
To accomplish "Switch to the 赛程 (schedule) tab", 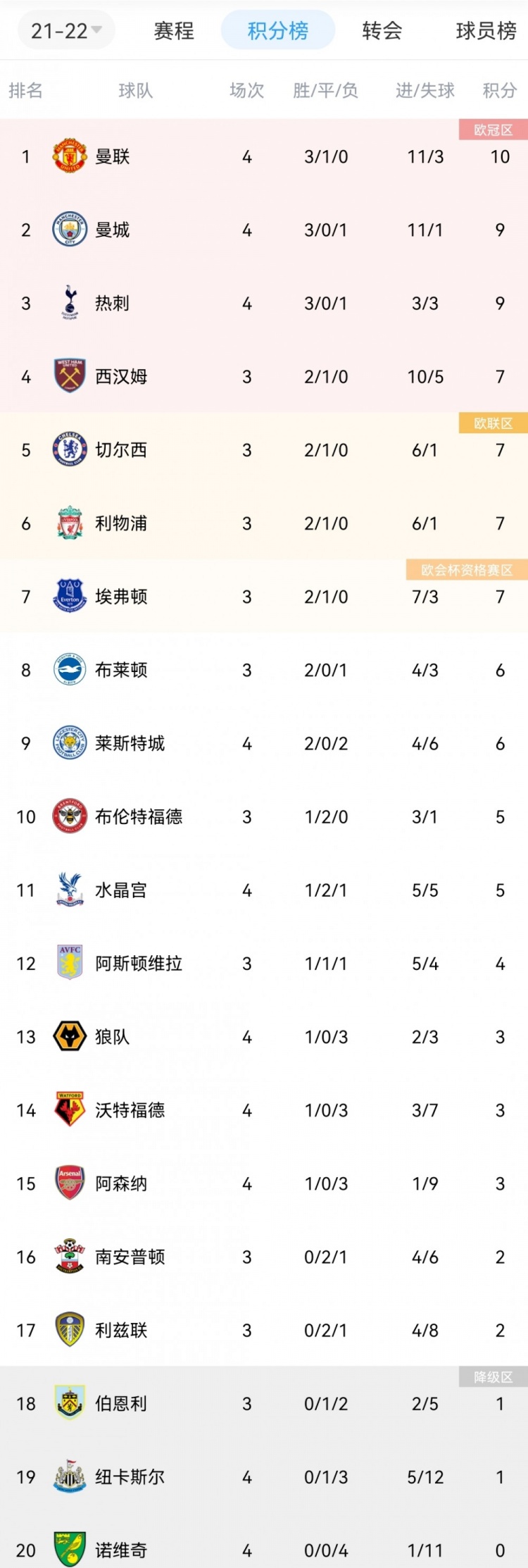I will tap(173, 30).
